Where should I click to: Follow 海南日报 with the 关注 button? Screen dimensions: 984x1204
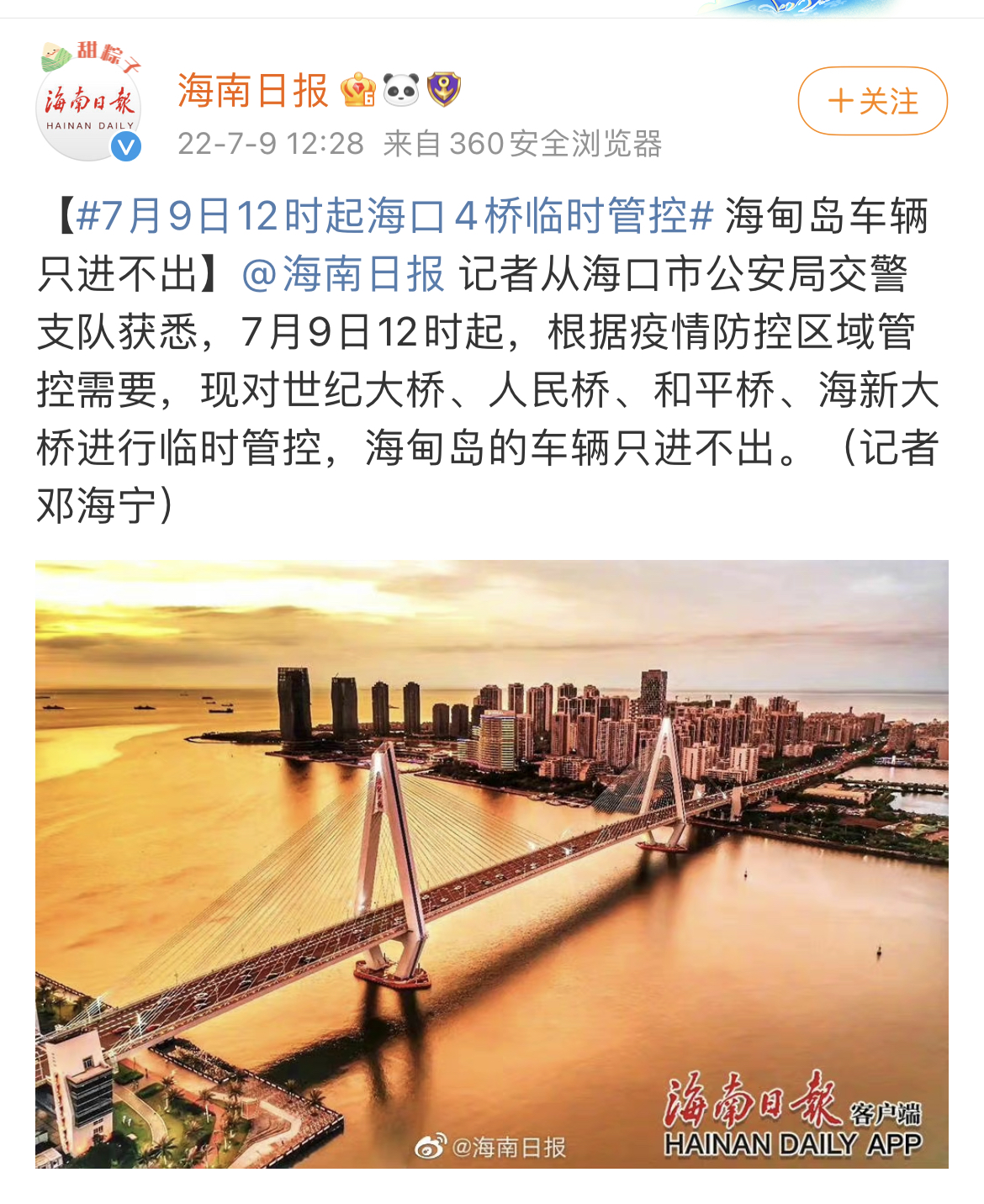[x=872, y=102]
